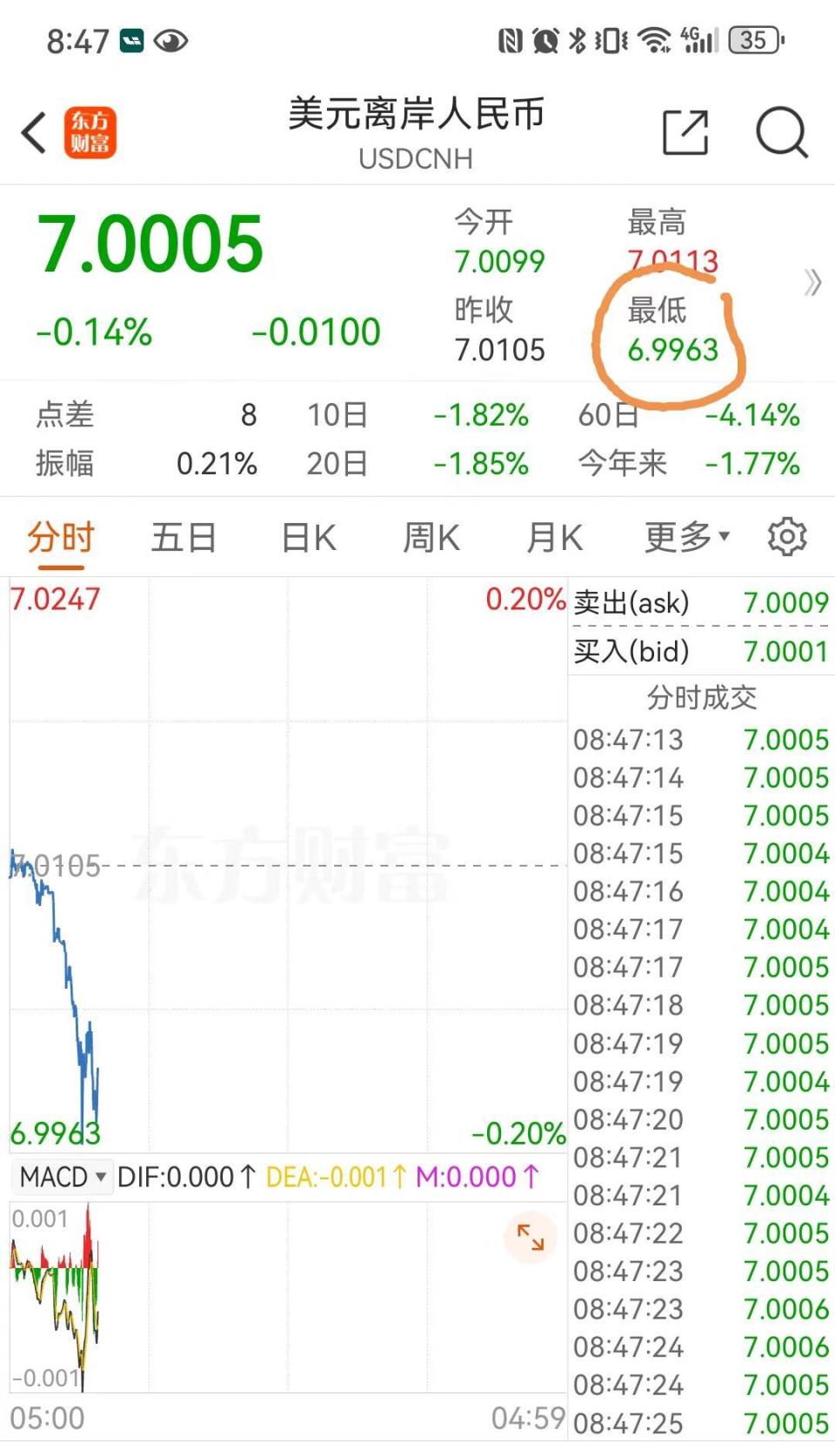Switch to the 日K chart tab

306,537
